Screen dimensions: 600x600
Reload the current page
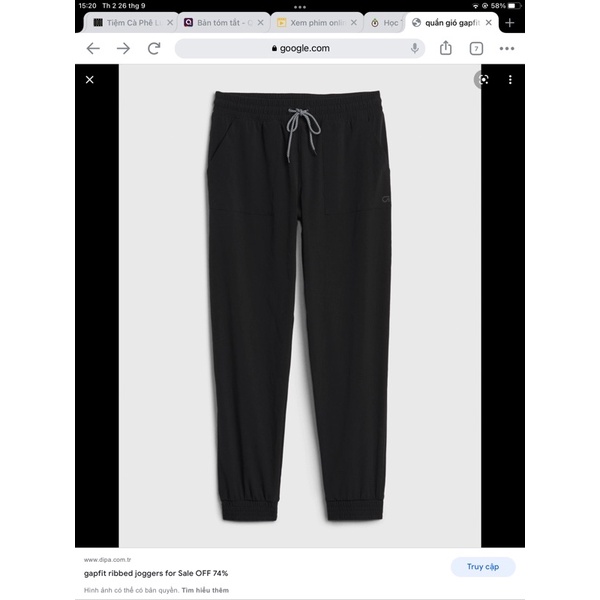coord(154,48)
